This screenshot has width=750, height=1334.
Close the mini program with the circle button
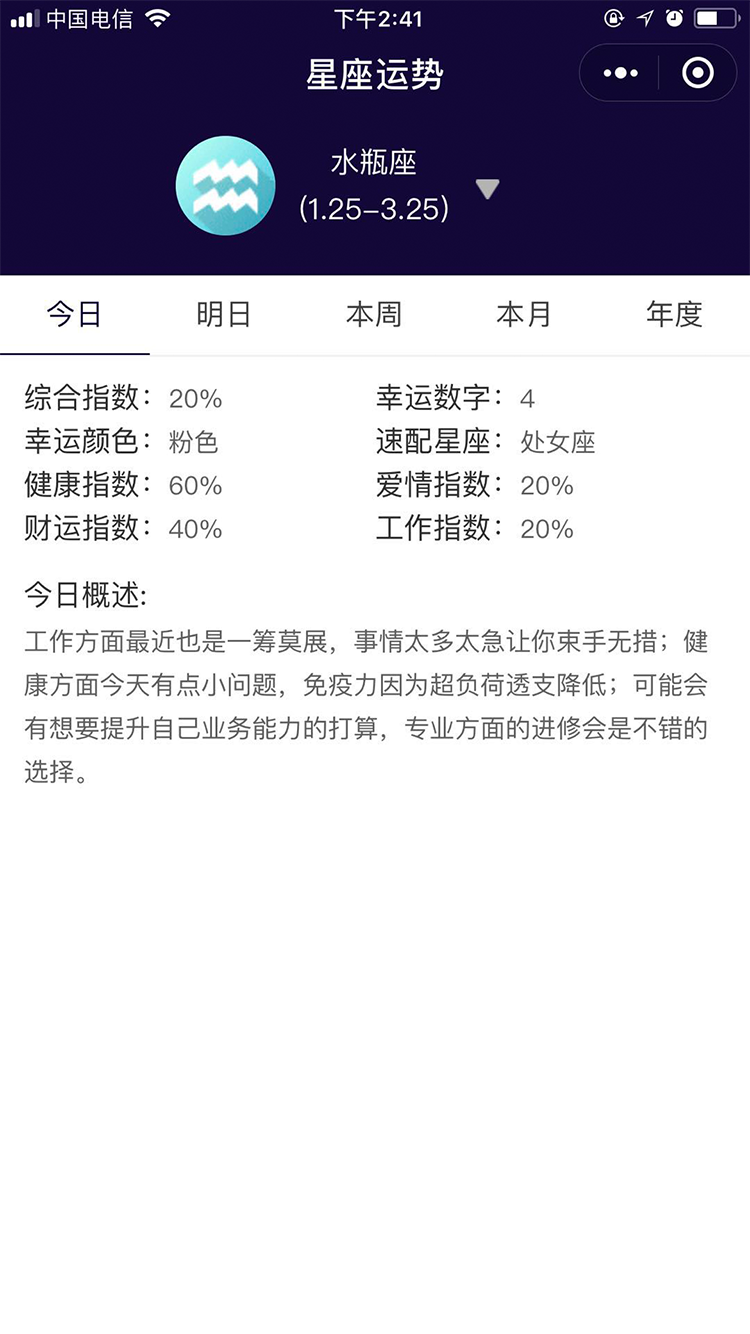point(697,73)
